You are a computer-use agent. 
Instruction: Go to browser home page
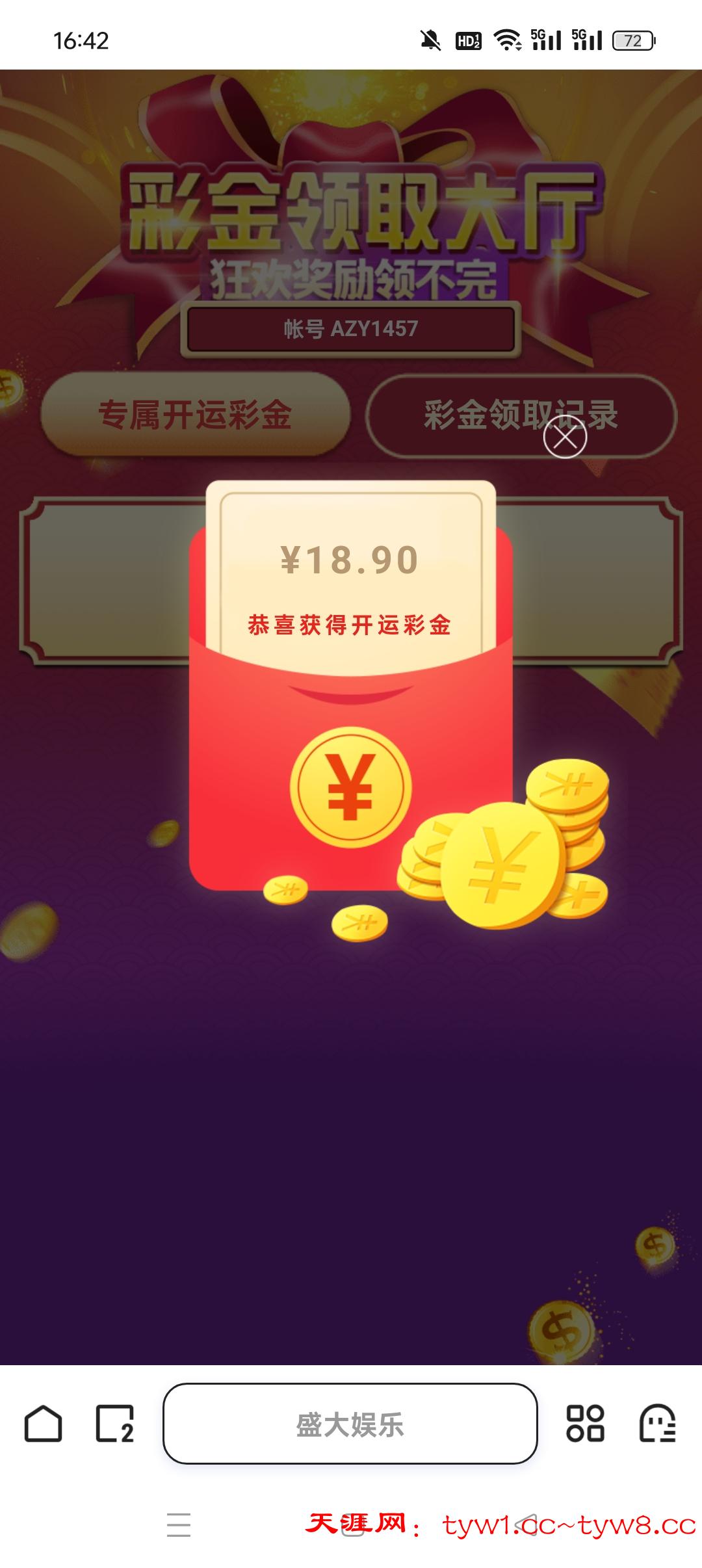point(43,1424)
